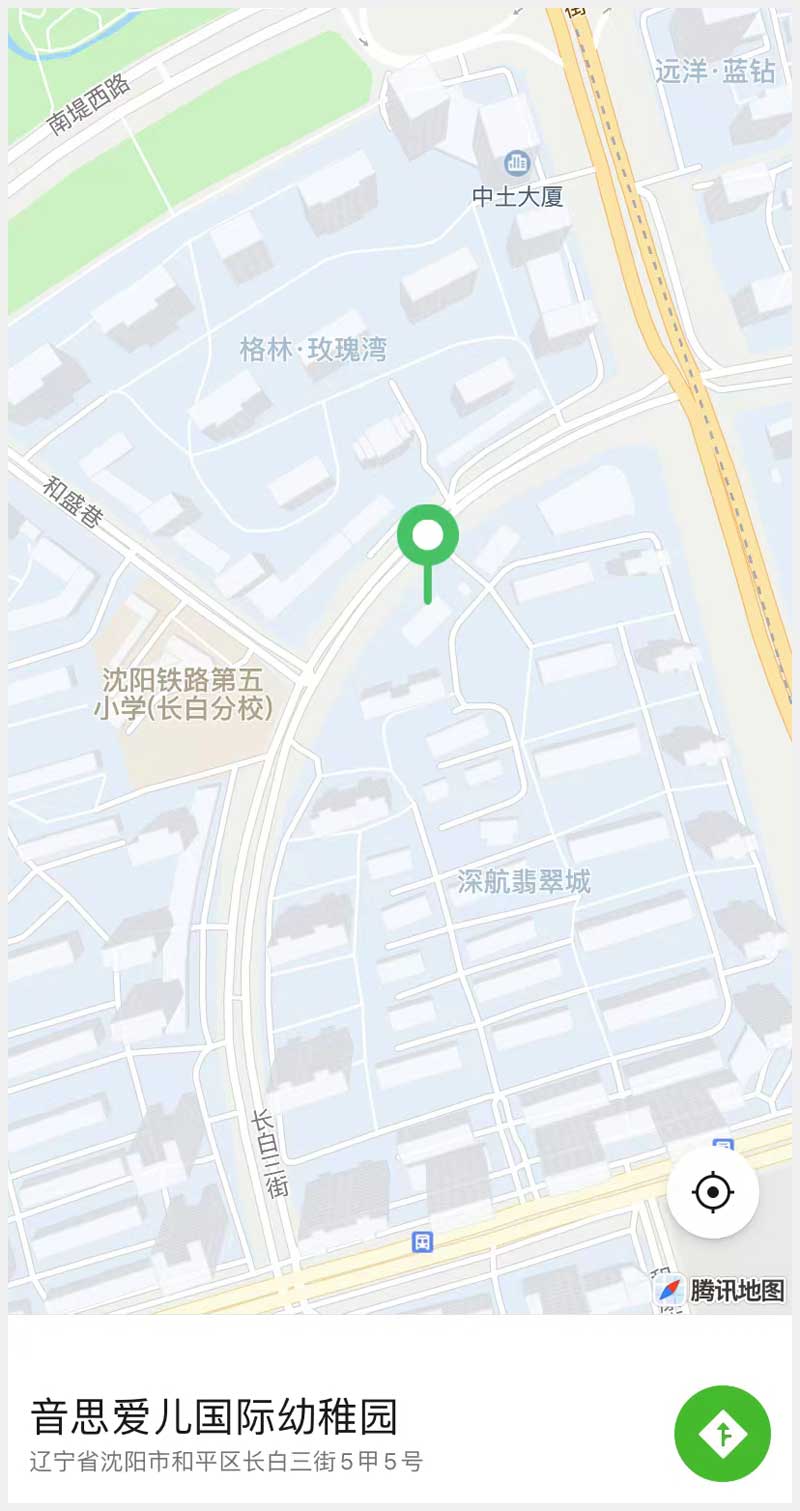
Task: Tap the green location pin on map
Action: [428, 537]
